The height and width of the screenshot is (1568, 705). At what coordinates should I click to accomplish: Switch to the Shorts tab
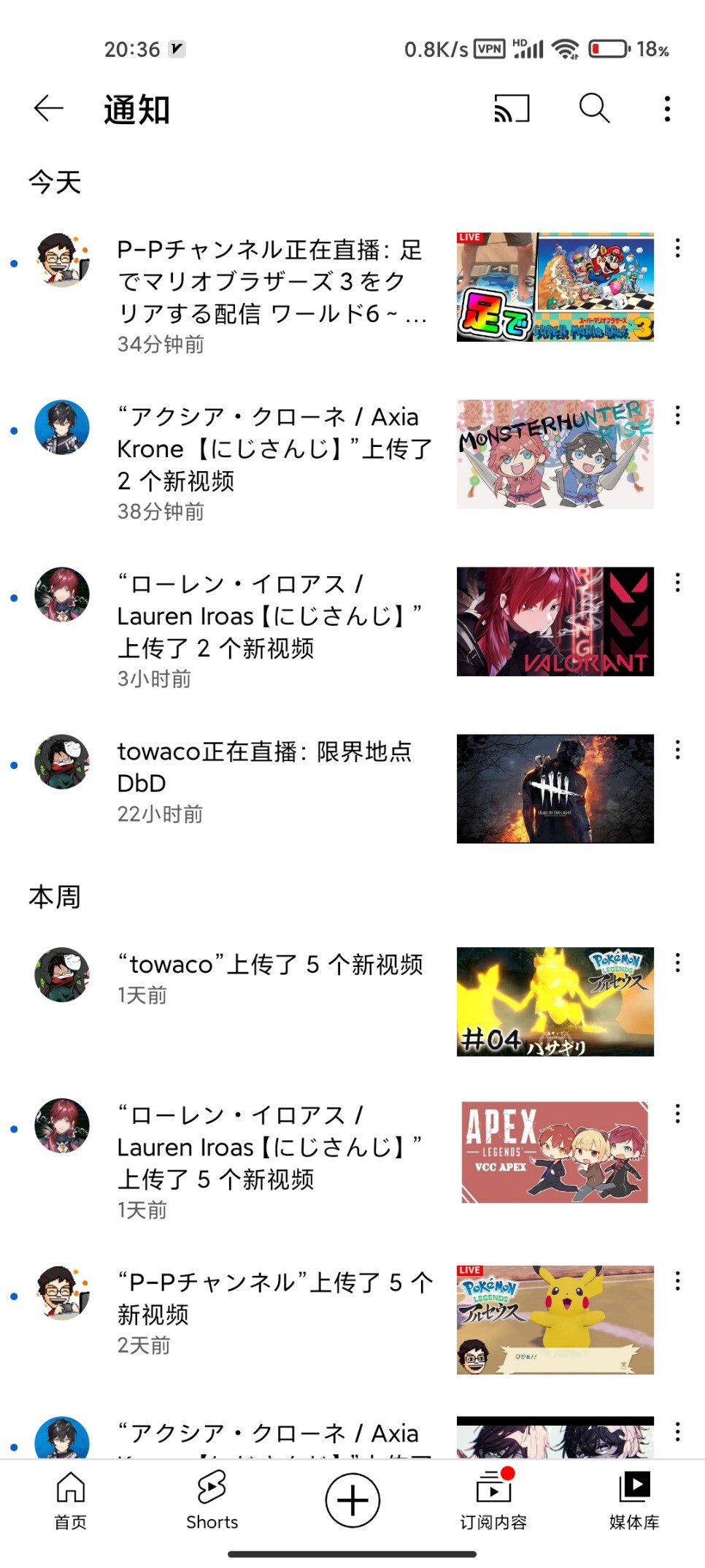[212, 1500]
